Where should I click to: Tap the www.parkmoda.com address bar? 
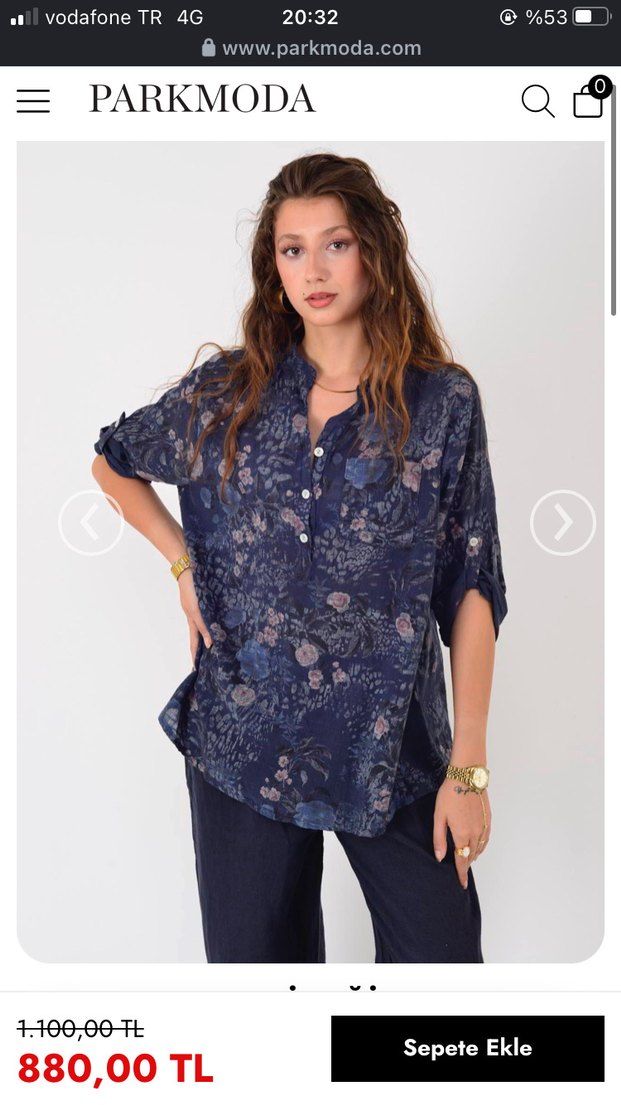311,48
